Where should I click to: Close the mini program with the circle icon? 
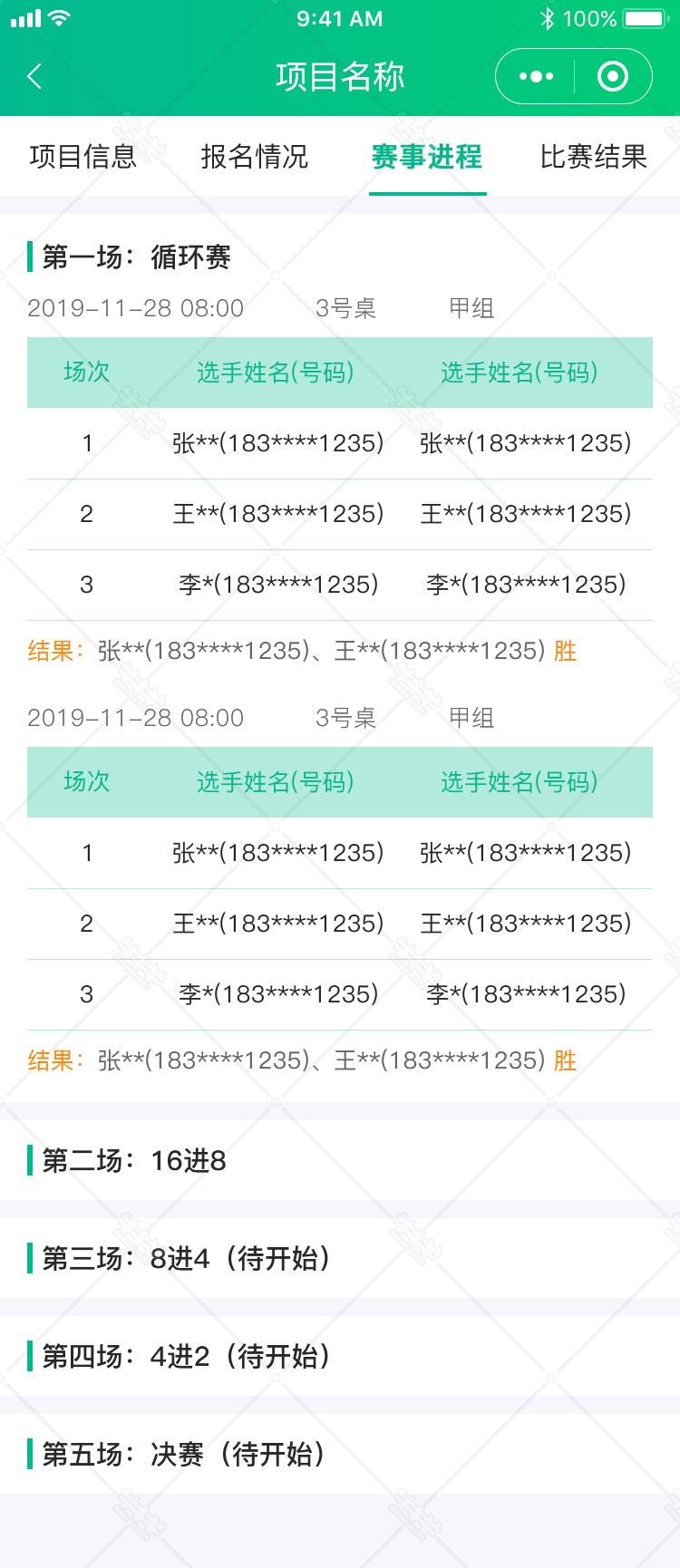click(613, 76)
